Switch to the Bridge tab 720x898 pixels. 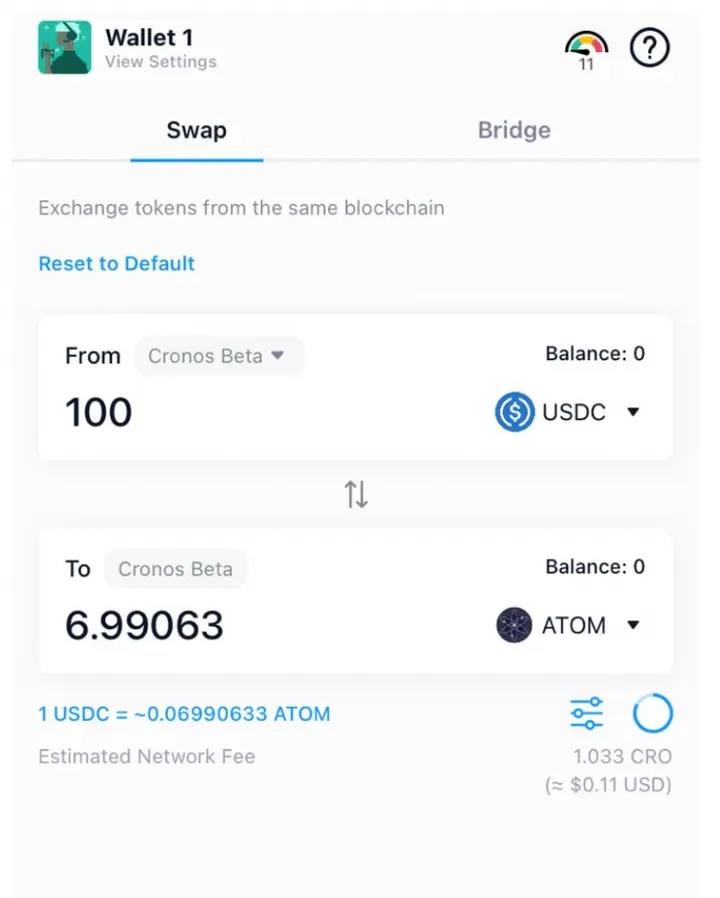(513, 130)
